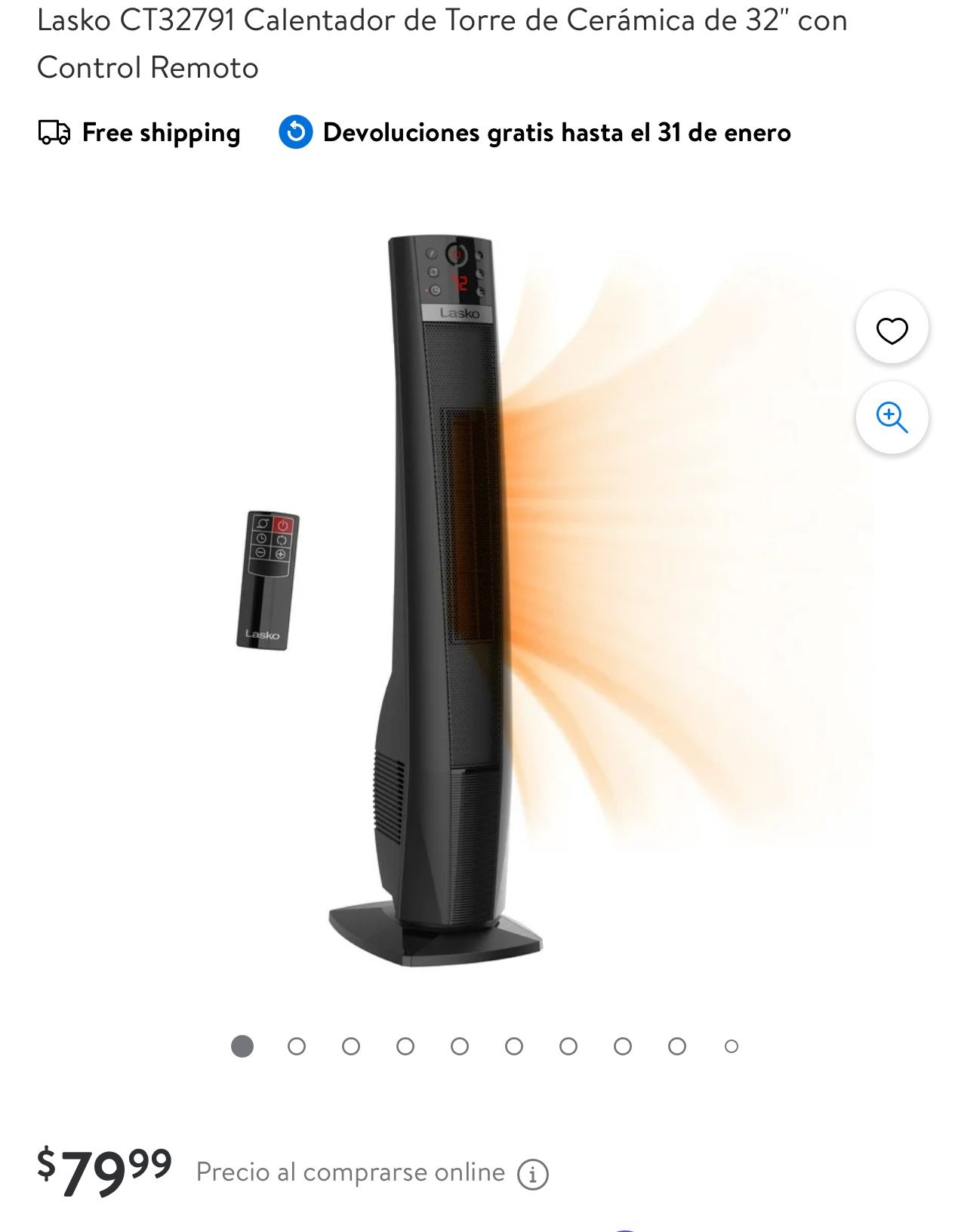Image resolution: width=955 pixels, height=1232 pixels.
Task: Select the seventh carousel dot
Action: (x=568, y=1046)
